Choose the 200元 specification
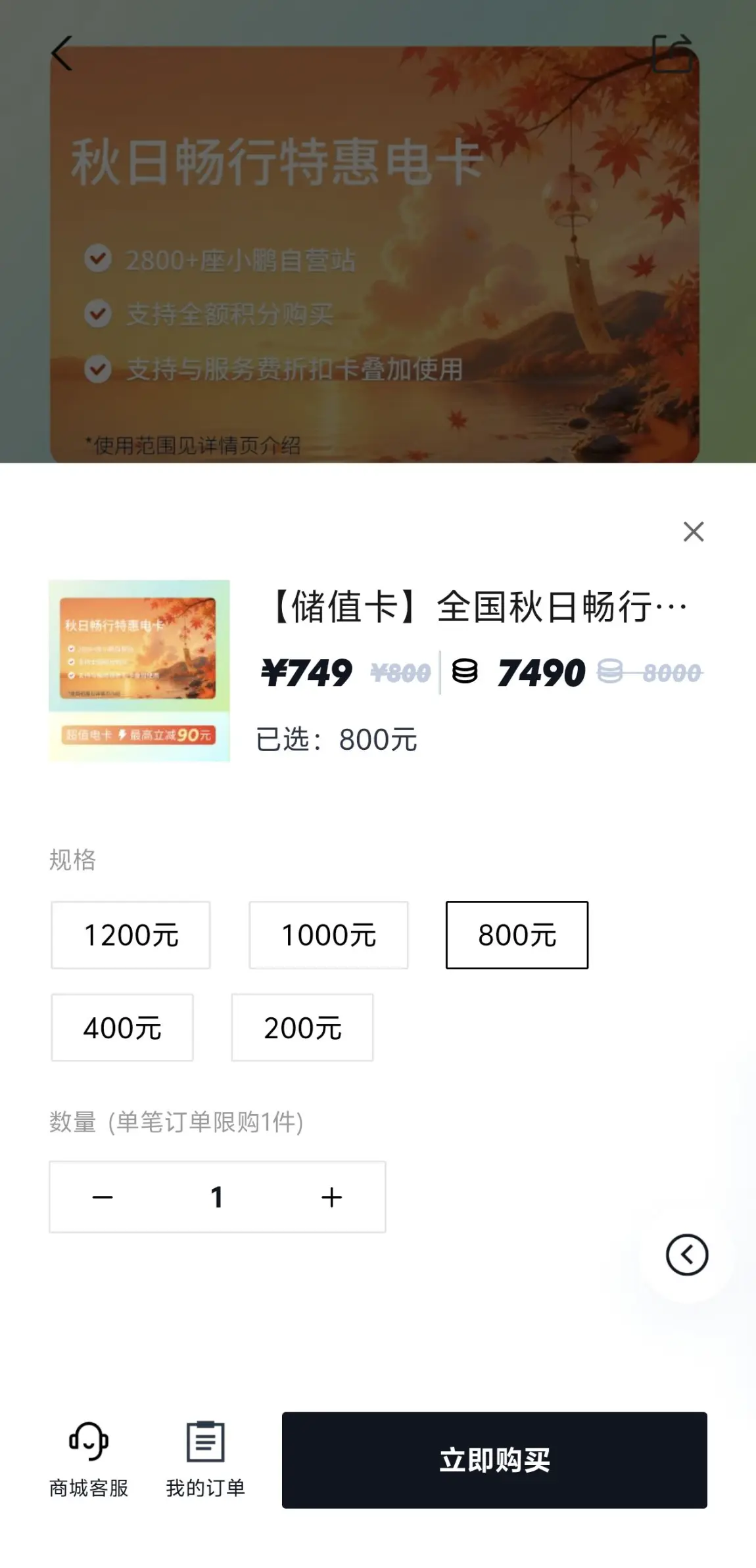This screenshot has height=1568, width=756. (302, 1027)
